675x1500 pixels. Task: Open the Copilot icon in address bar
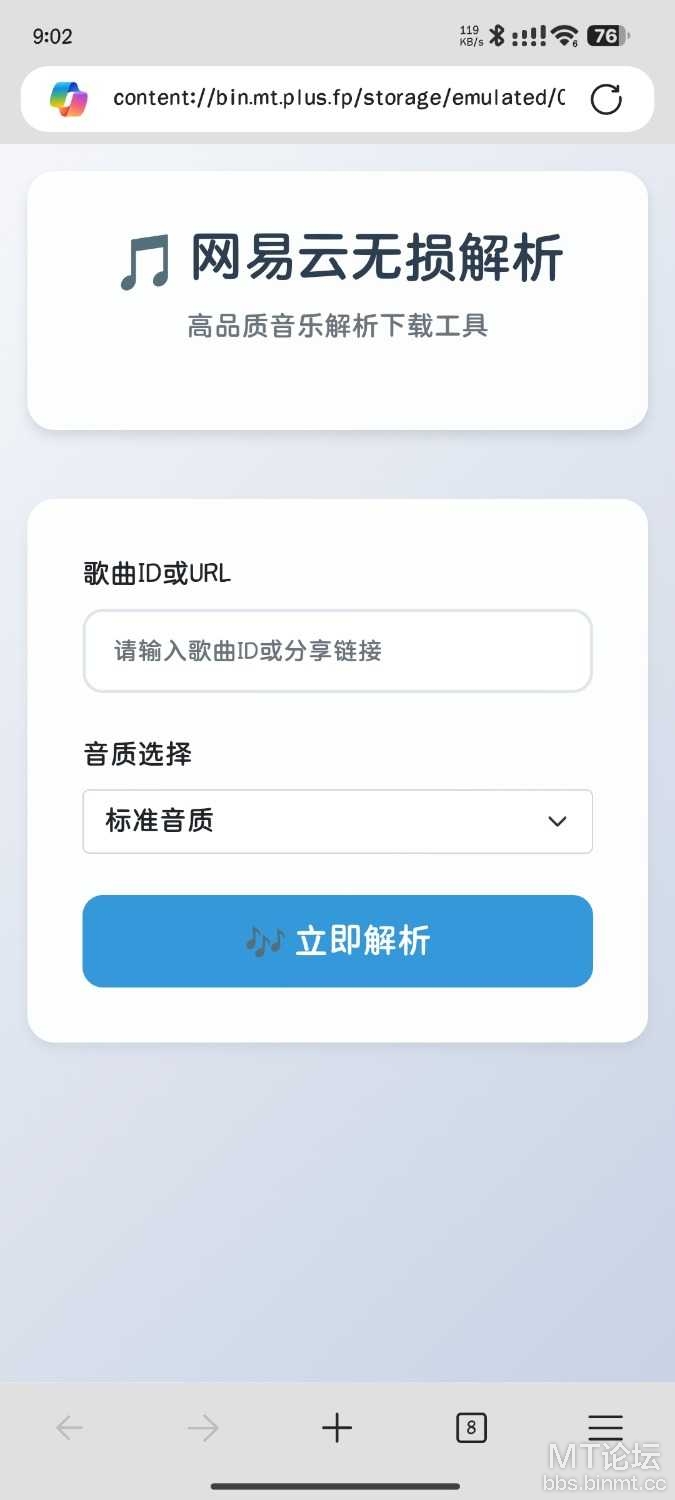(x=69, y=99)
